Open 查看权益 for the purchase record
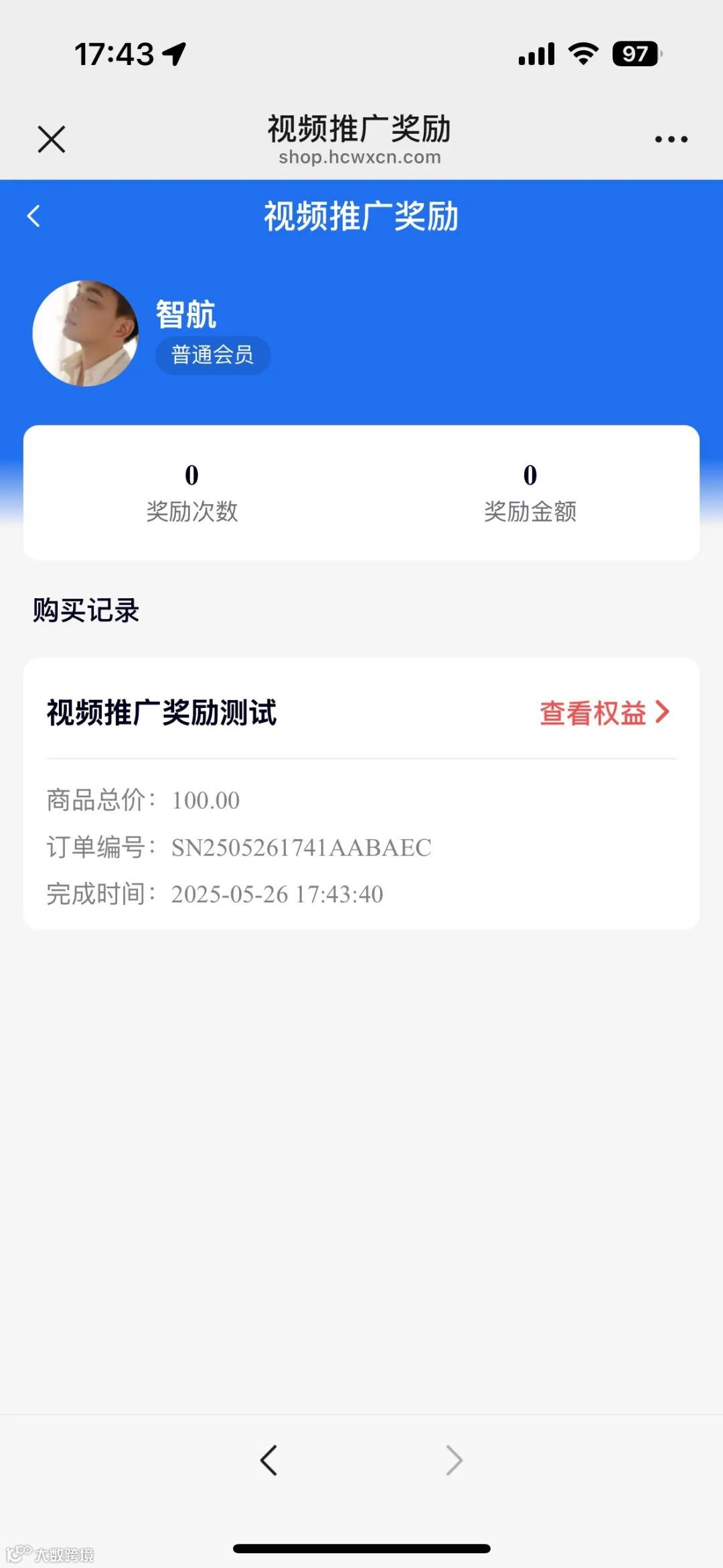The height and width of the screenshot is (1568, 723). coord(604,713)
